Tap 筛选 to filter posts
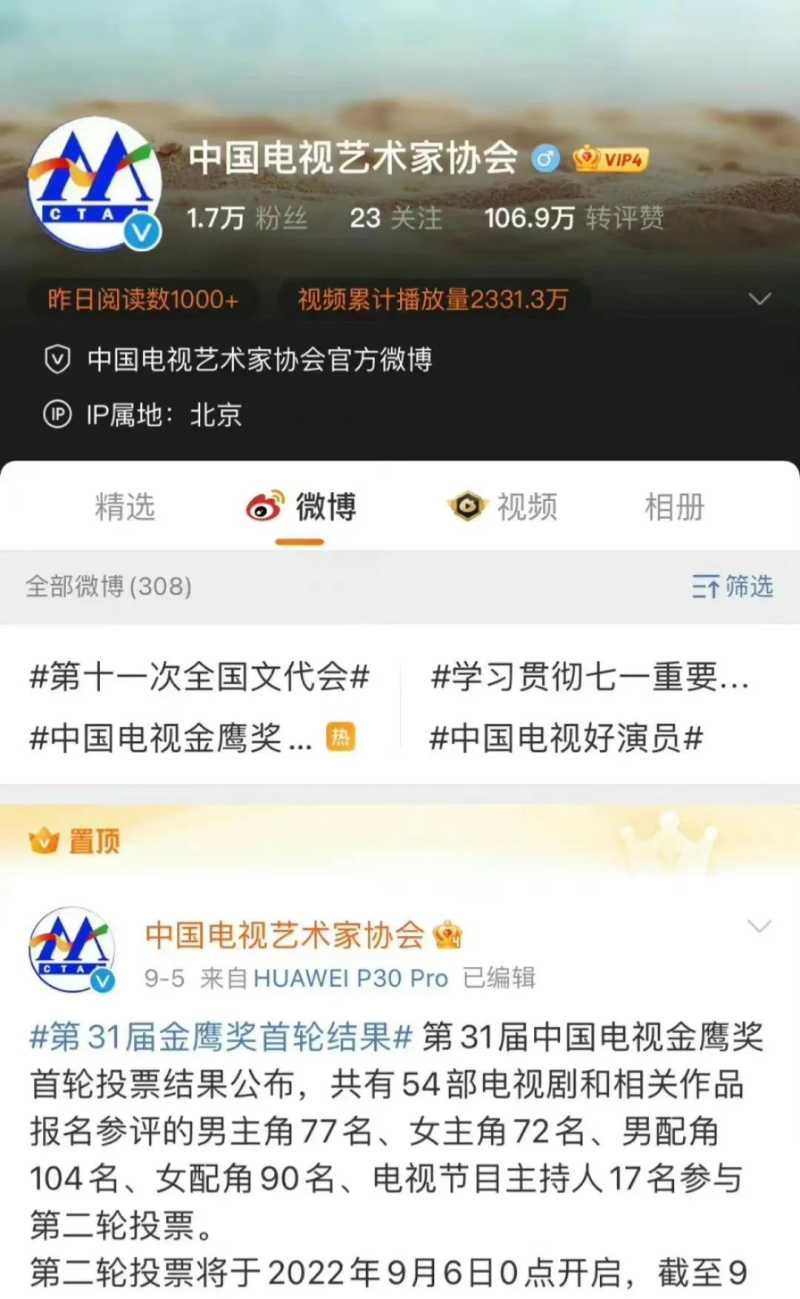This screenshot has width=800, height=1299. tap(733, 586)
